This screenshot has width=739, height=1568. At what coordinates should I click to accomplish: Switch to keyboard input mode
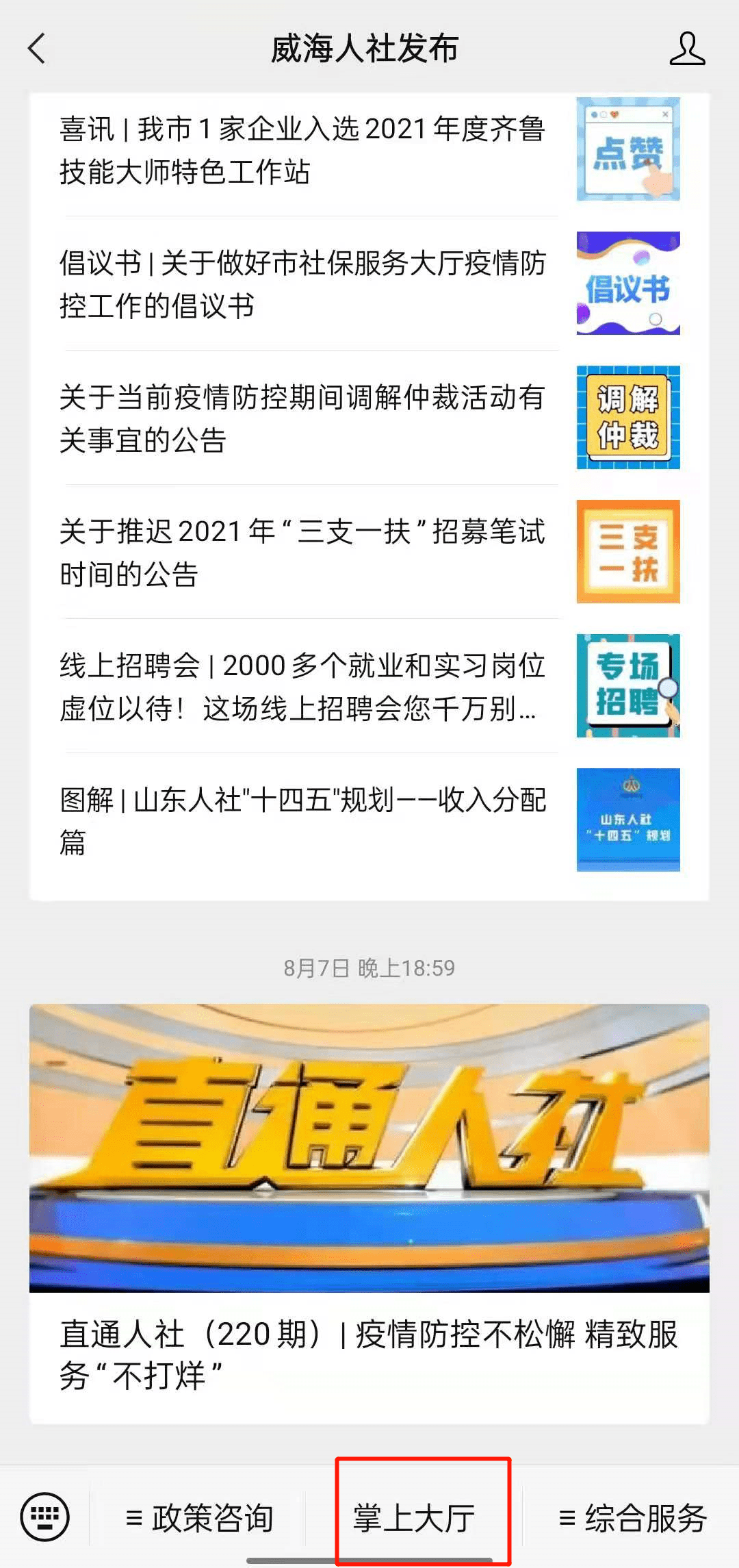45,1517
